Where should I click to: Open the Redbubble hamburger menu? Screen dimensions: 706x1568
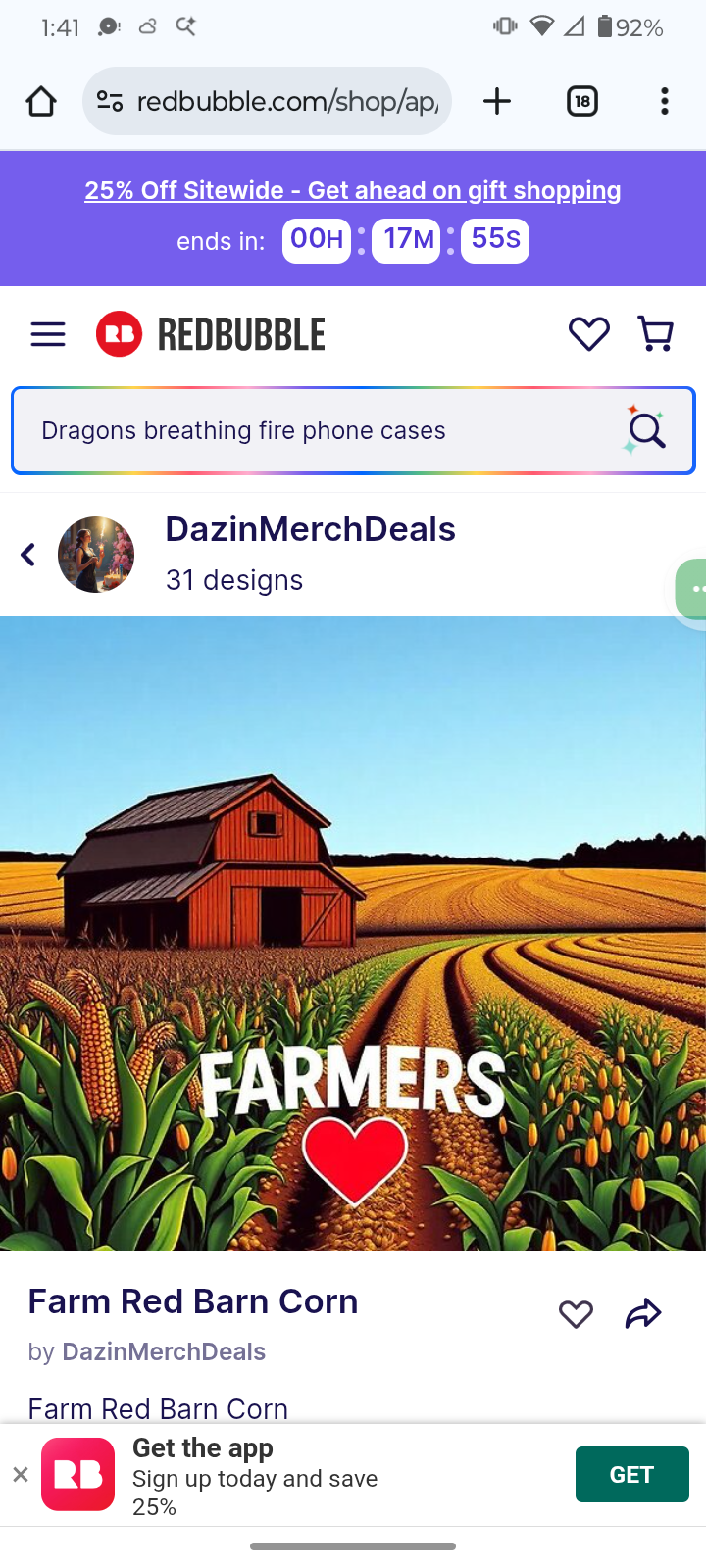click(x=48, y=334)
